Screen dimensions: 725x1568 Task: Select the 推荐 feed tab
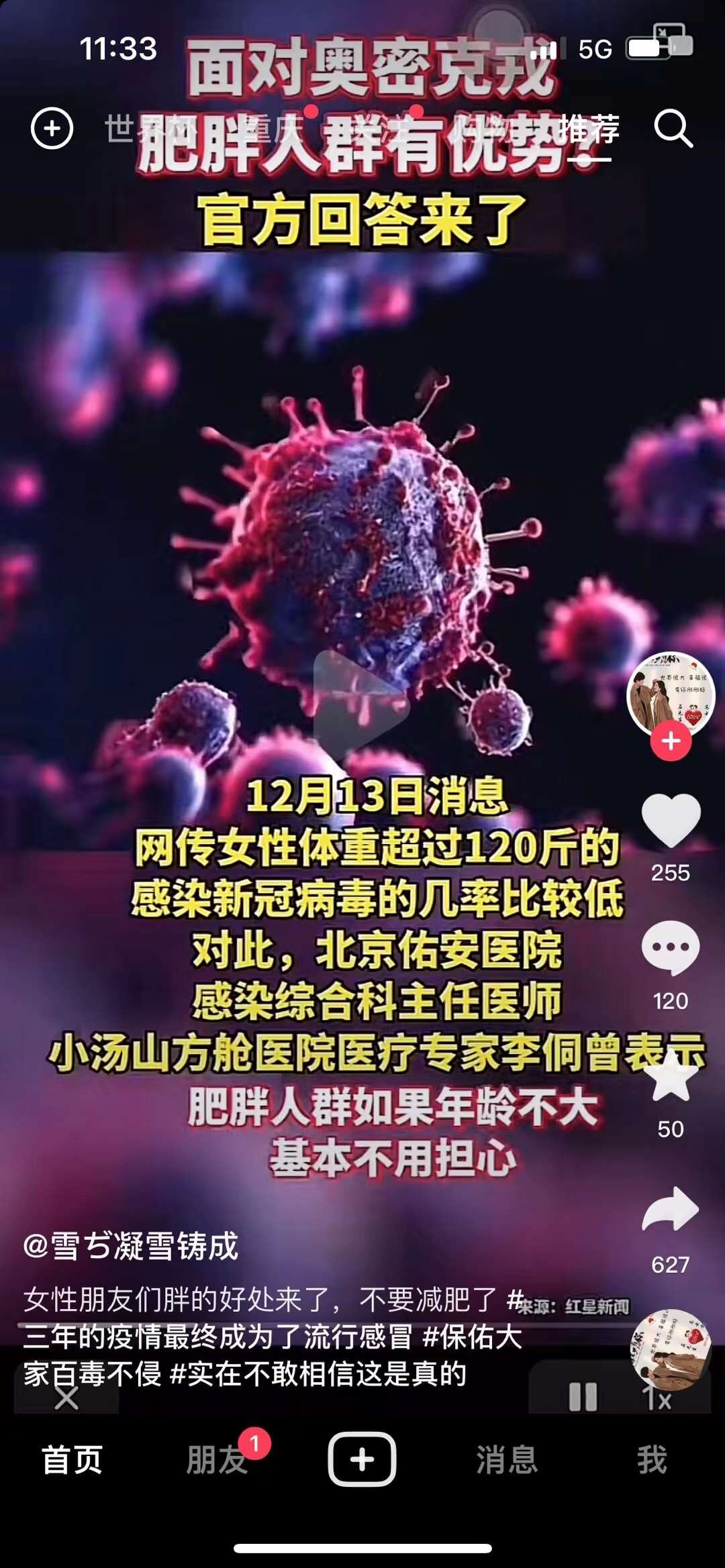[x=589, y=128]
